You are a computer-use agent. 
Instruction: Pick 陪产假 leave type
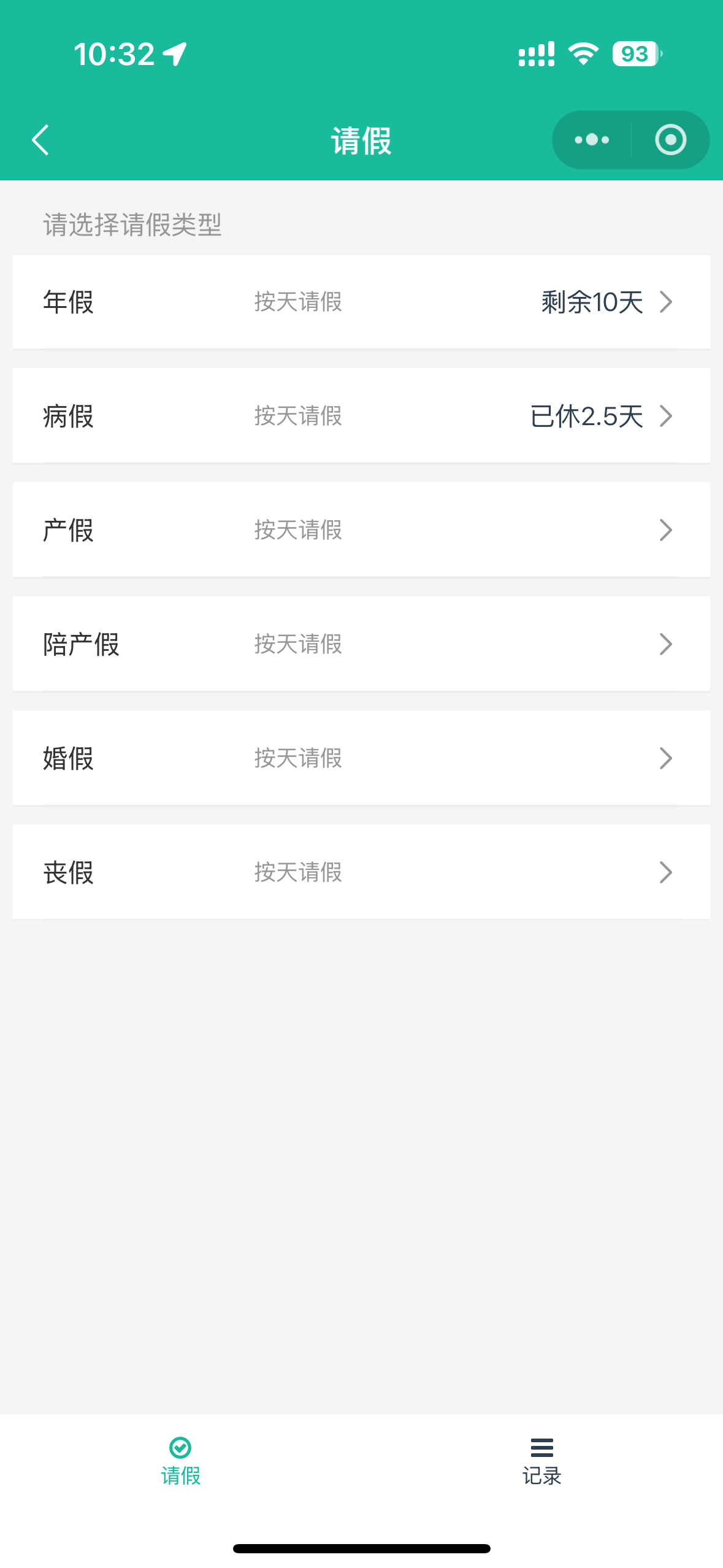point(361,644)
